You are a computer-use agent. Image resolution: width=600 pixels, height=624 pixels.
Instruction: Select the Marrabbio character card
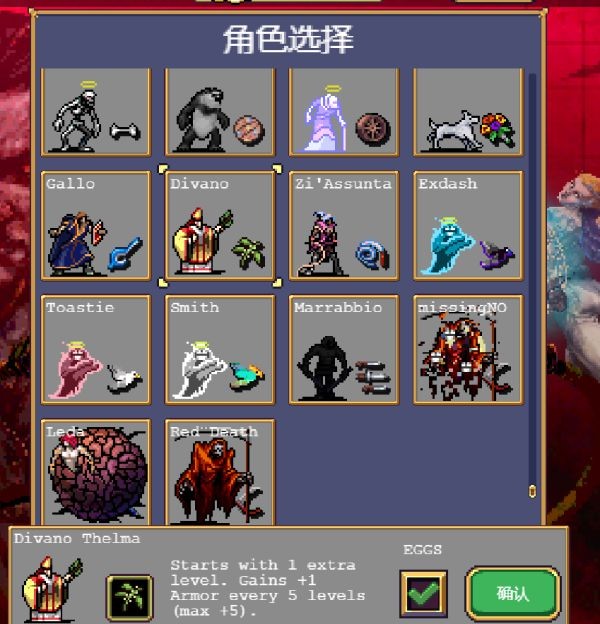344,350
